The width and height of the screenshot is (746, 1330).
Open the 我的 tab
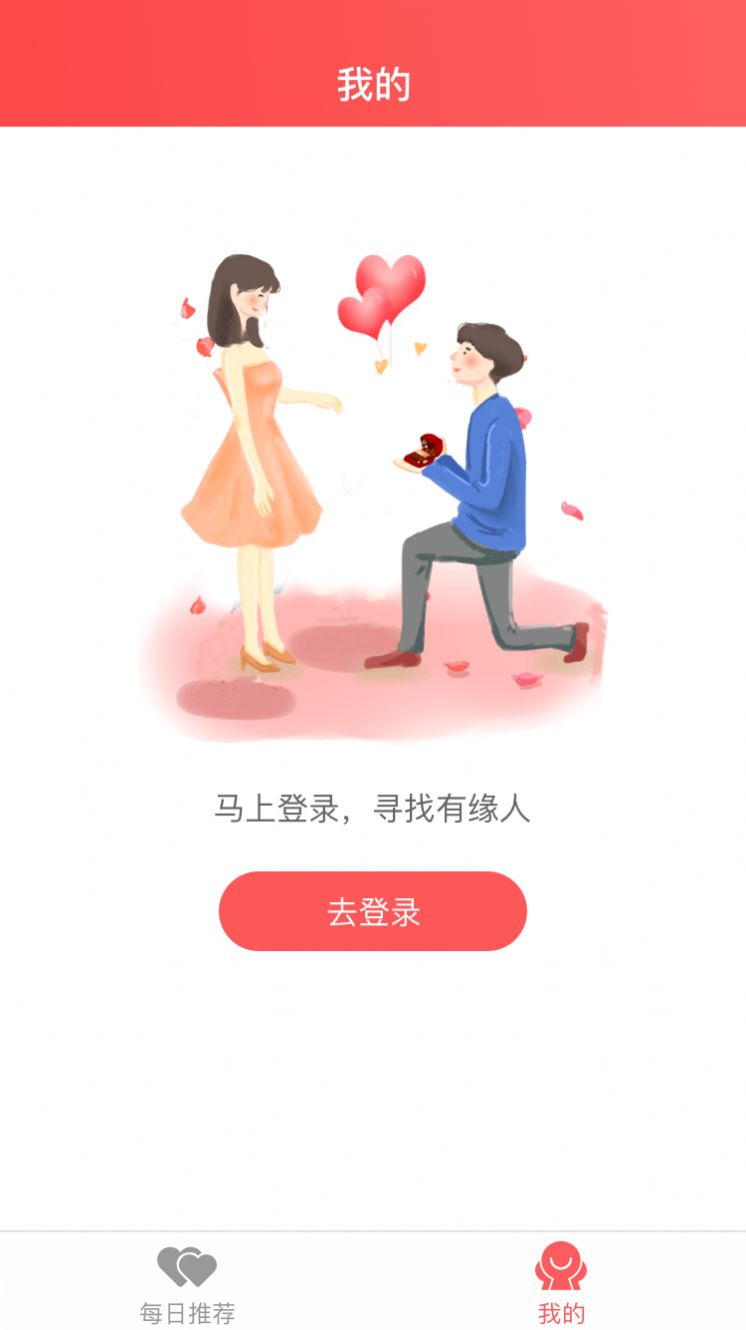tap(560, 1285)
